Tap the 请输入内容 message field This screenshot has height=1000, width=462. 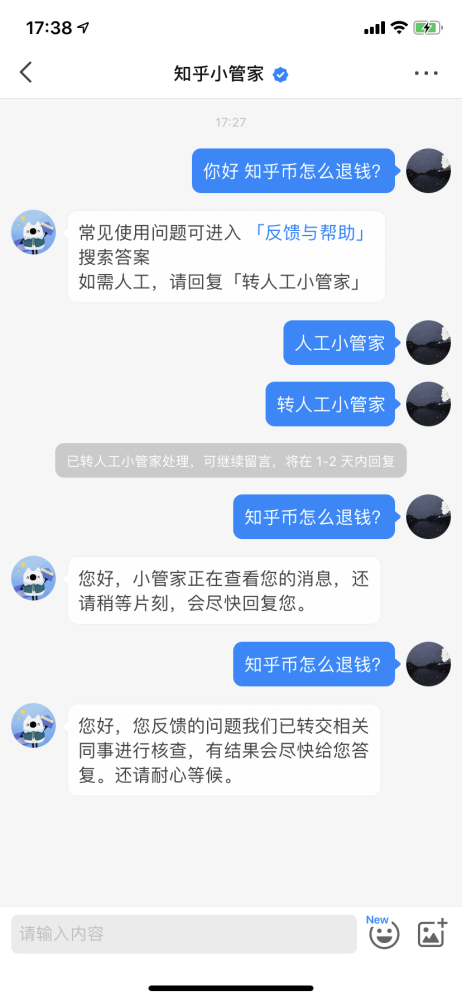184,934
